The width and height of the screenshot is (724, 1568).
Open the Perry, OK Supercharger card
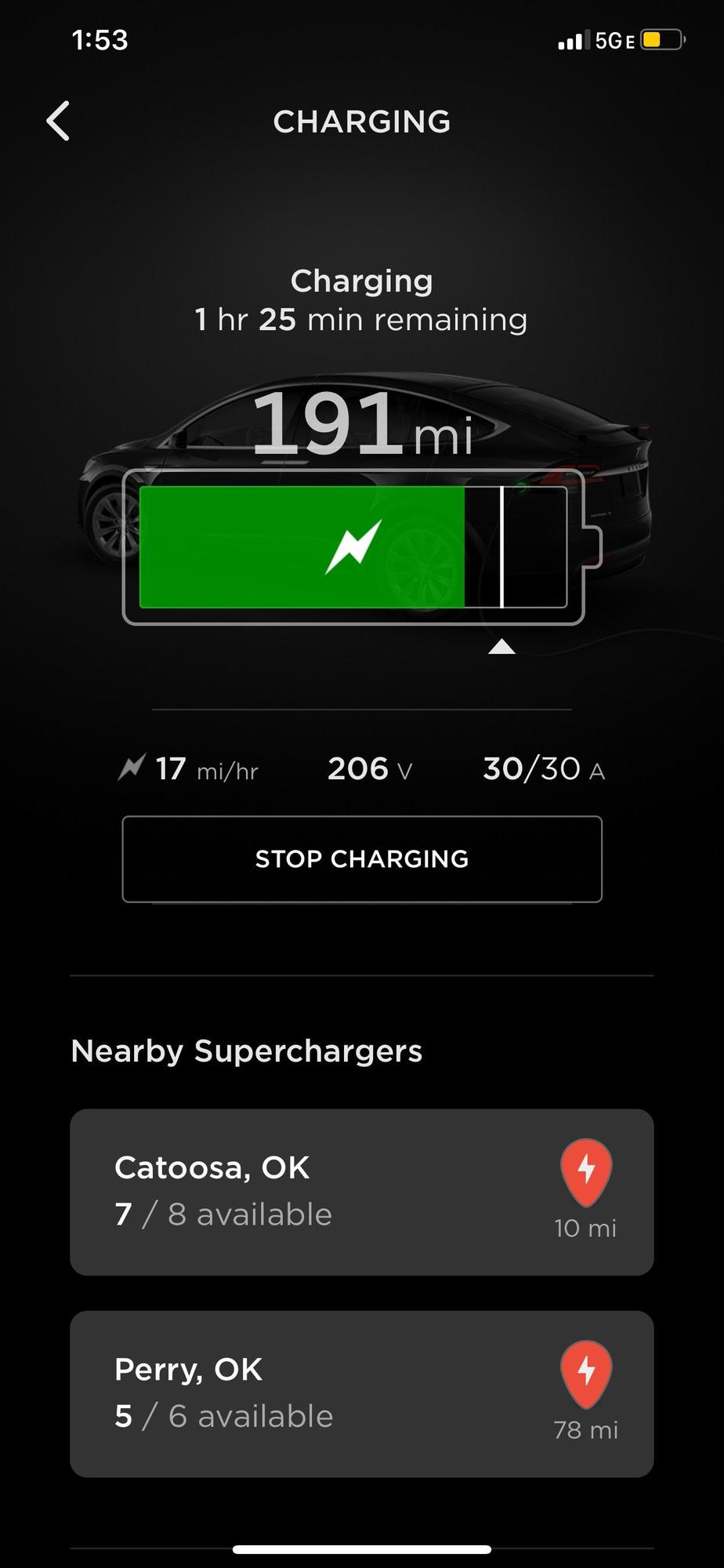(x=362, y=1394)
